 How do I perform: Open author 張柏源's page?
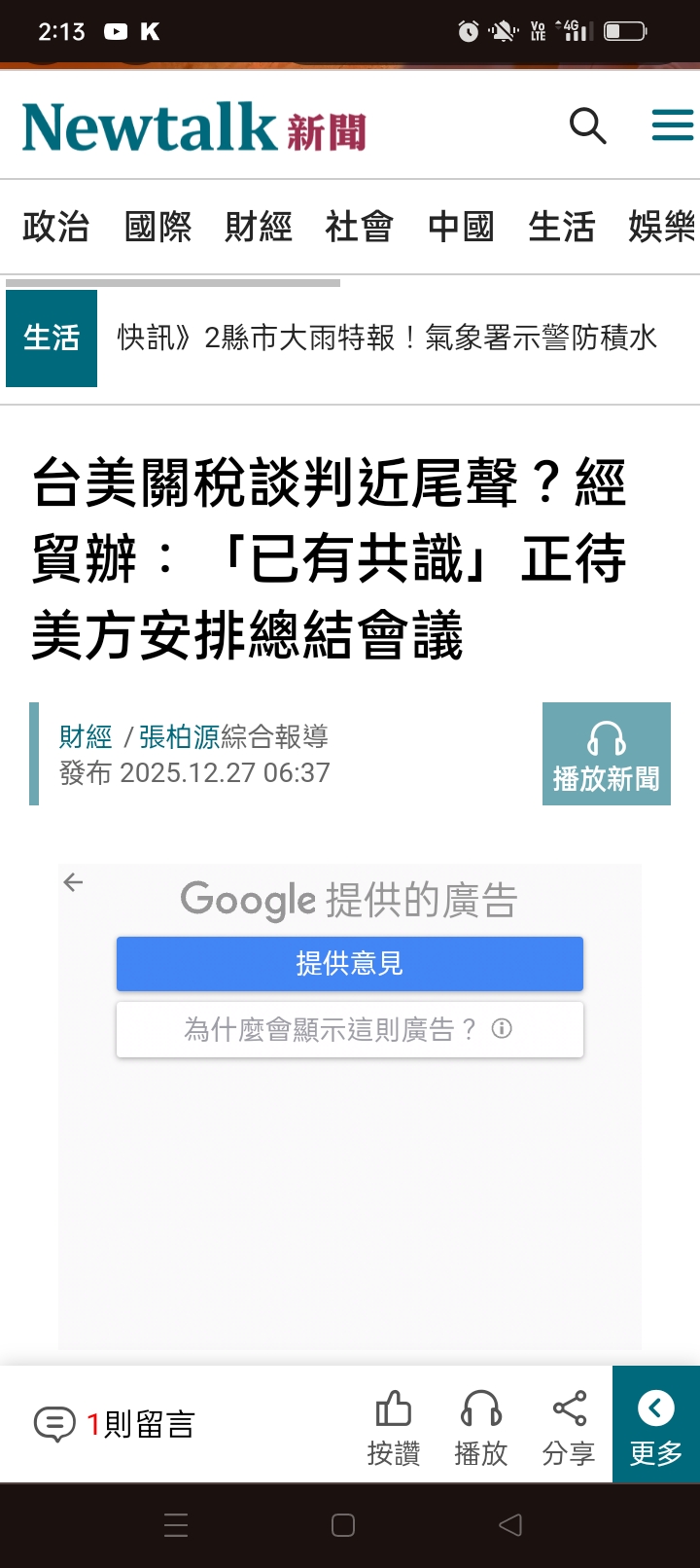[179, 736]
